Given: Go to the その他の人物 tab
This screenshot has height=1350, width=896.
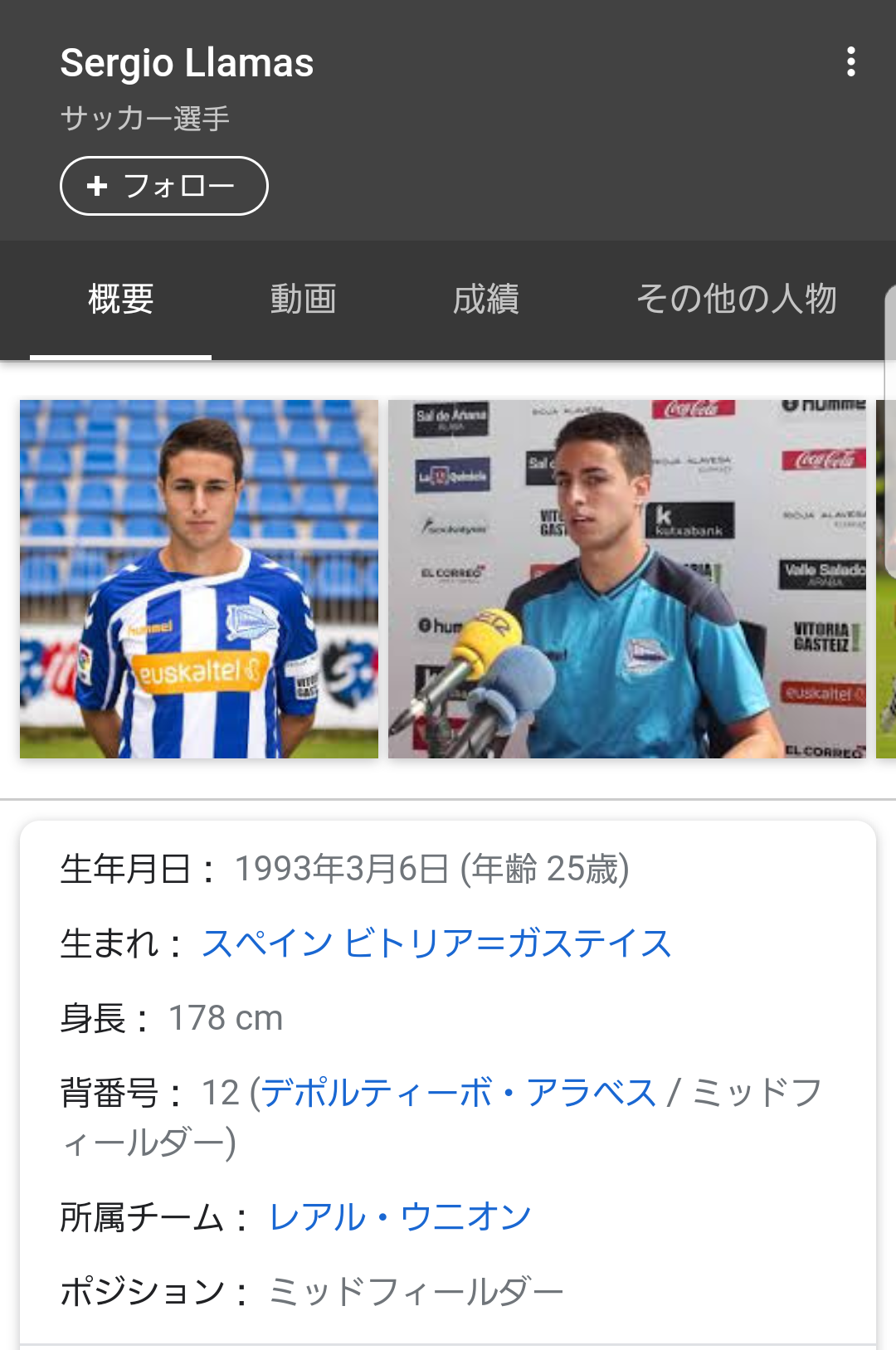Looking at the screenshot, I should pos(737,300).
